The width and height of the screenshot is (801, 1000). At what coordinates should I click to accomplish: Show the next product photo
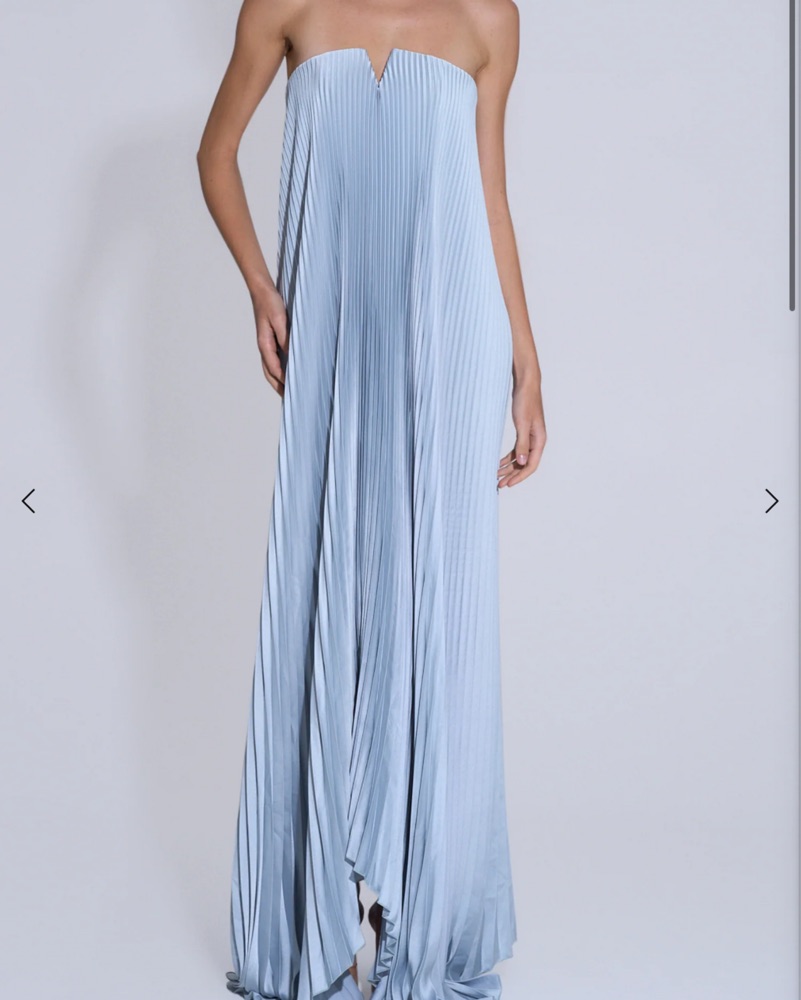(771, 501)
